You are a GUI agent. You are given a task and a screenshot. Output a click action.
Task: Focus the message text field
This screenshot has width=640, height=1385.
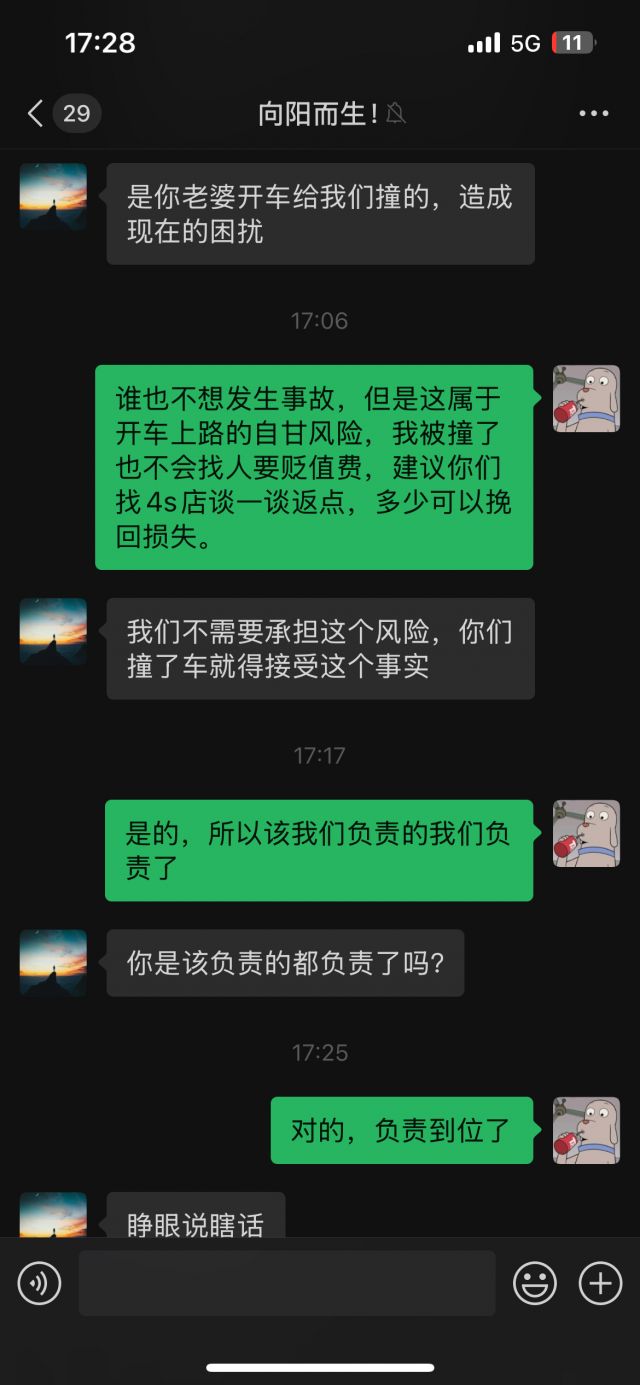[x=287, y=1283]
